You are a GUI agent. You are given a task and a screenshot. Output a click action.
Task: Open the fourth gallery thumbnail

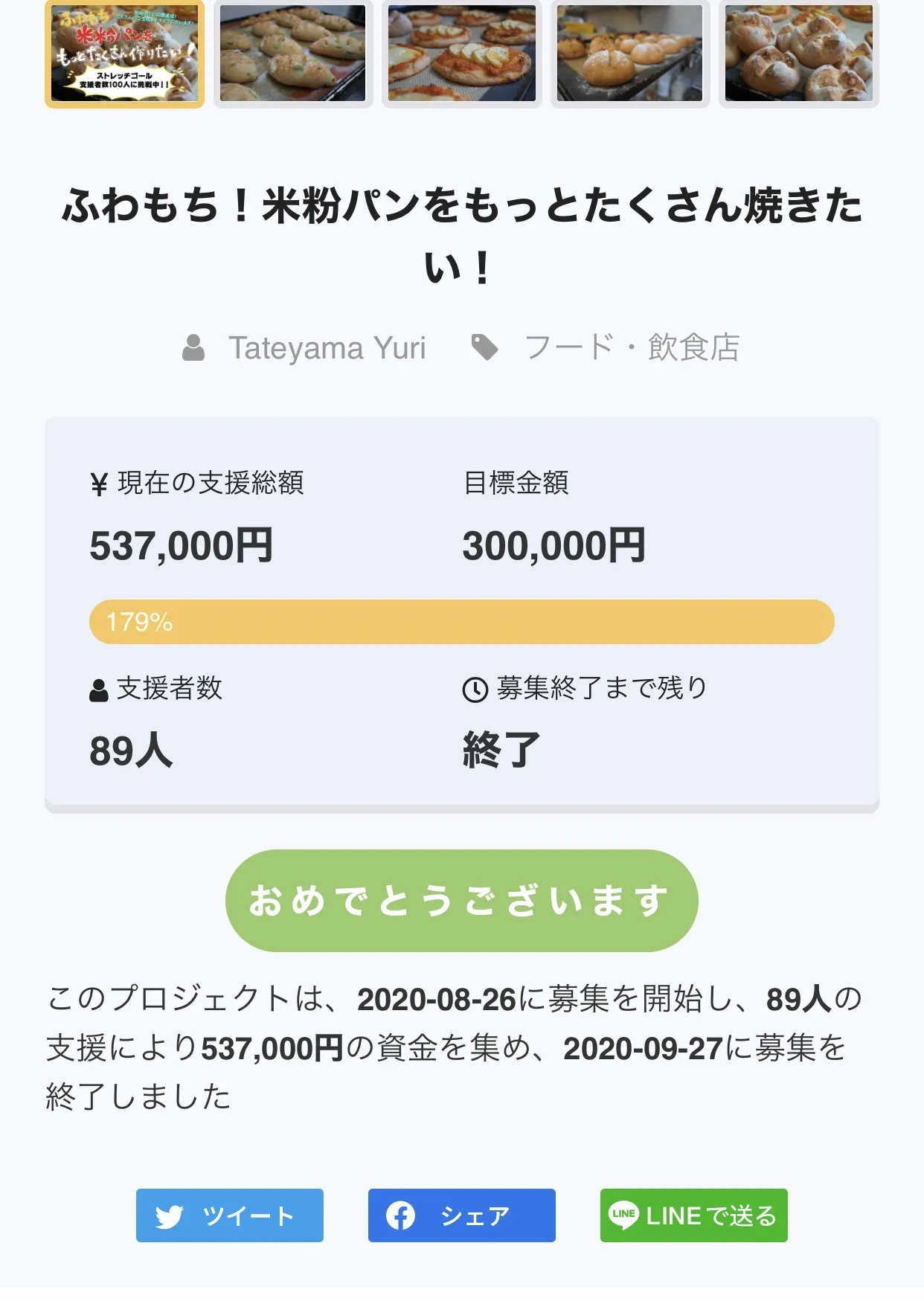click(x=630, y=54)
